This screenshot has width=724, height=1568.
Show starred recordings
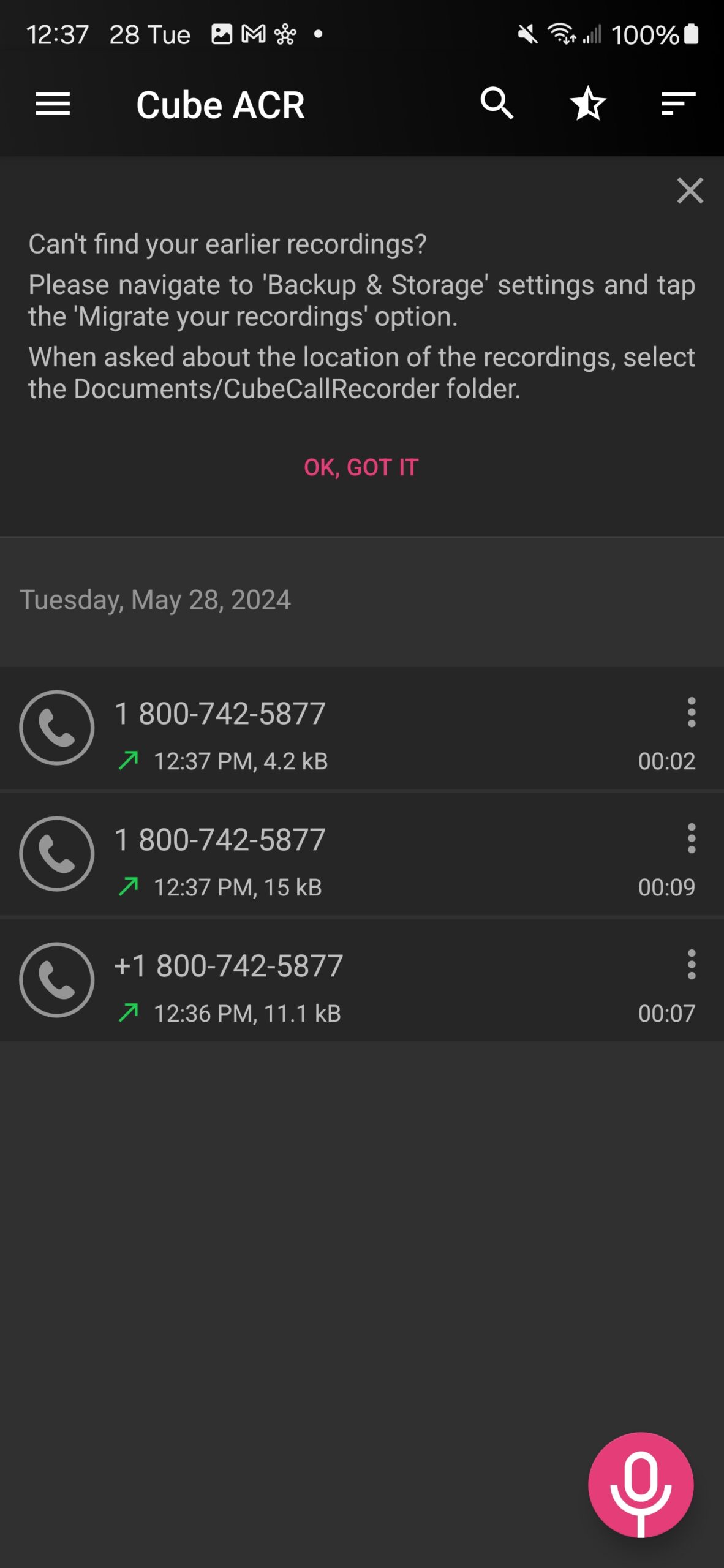[x=588, y=103]
